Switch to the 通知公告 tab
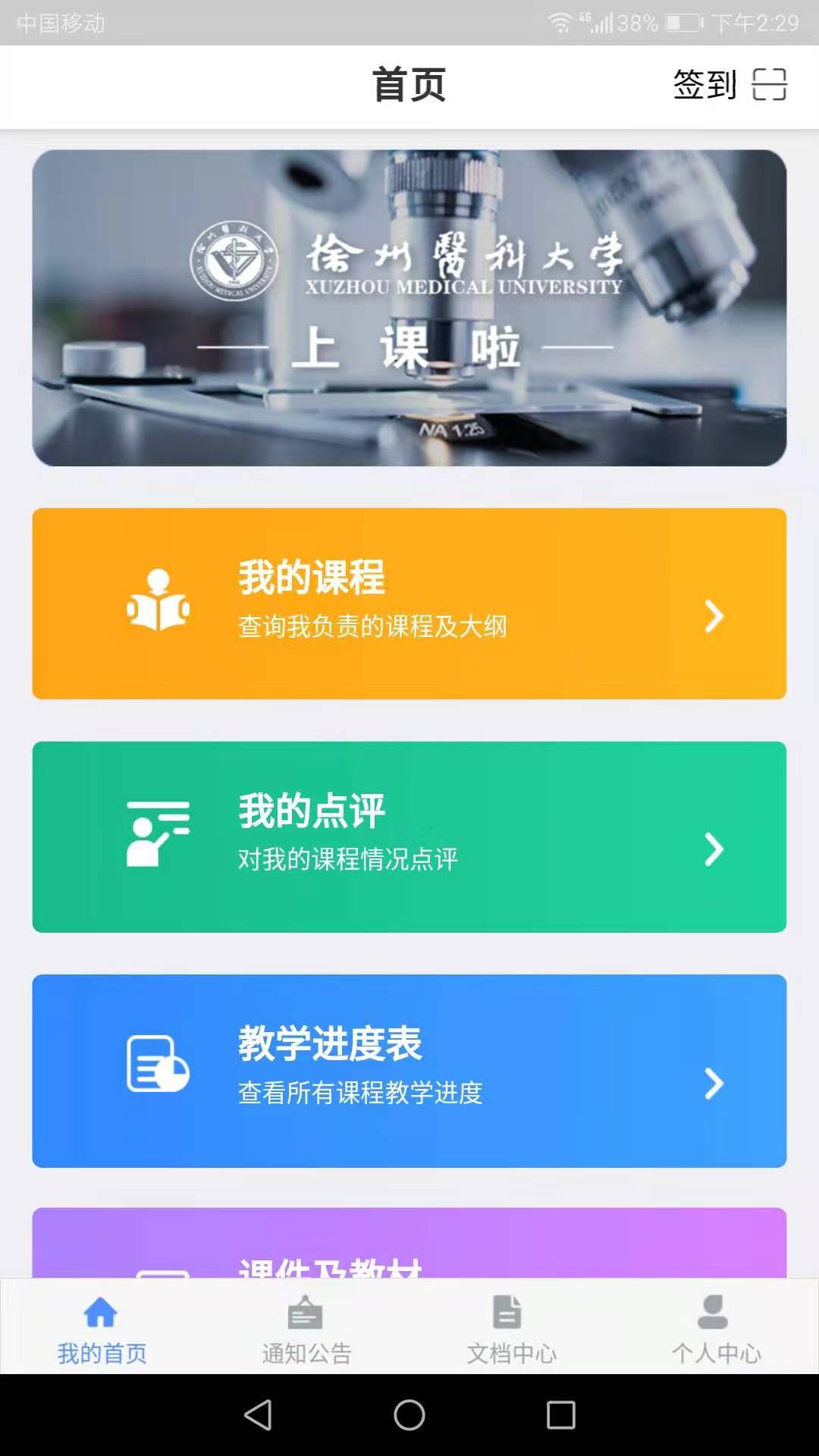Viewport: 819px width, 1456px height. 306,1327
